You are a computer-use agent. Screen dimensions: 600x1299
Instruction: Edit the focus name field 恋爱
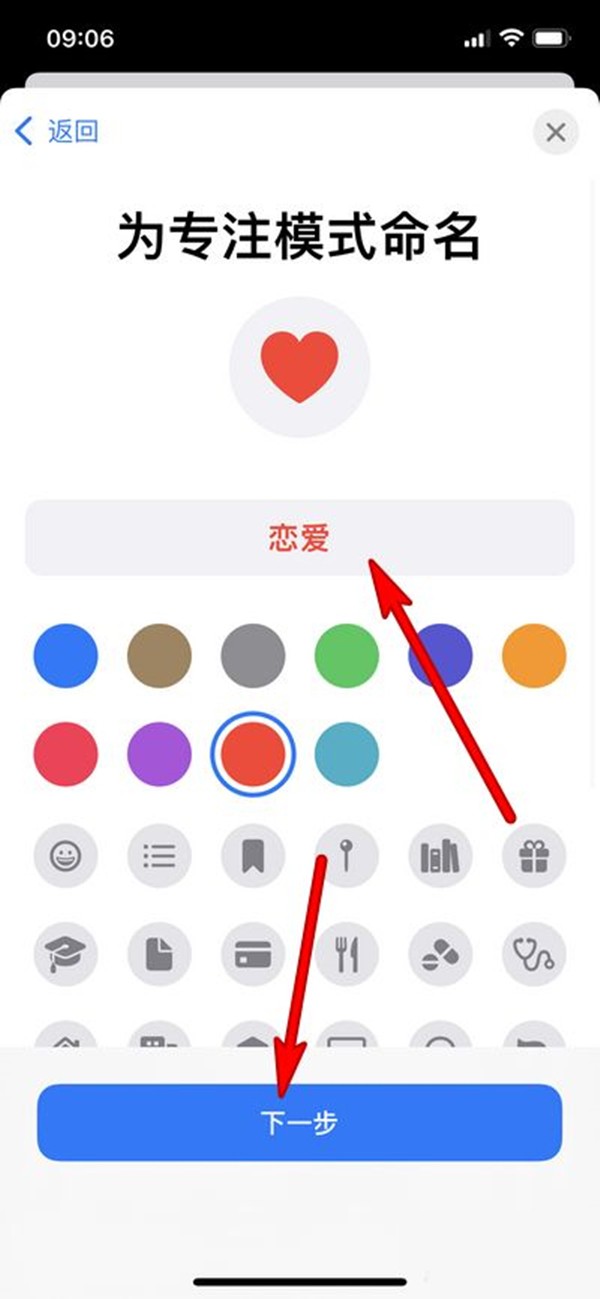[299, 538]
